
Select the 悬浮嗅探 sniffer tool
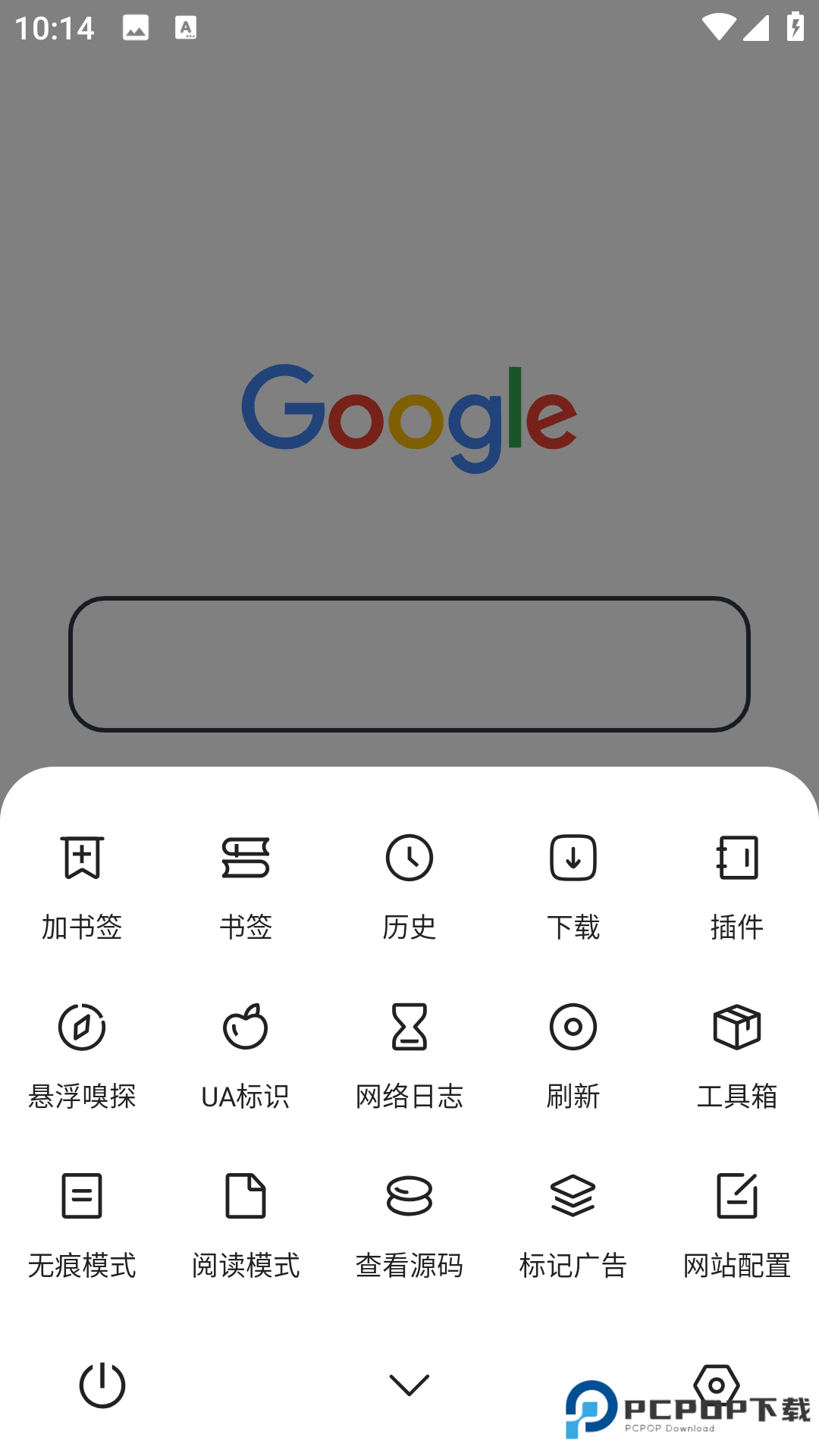coord(82,1054)
